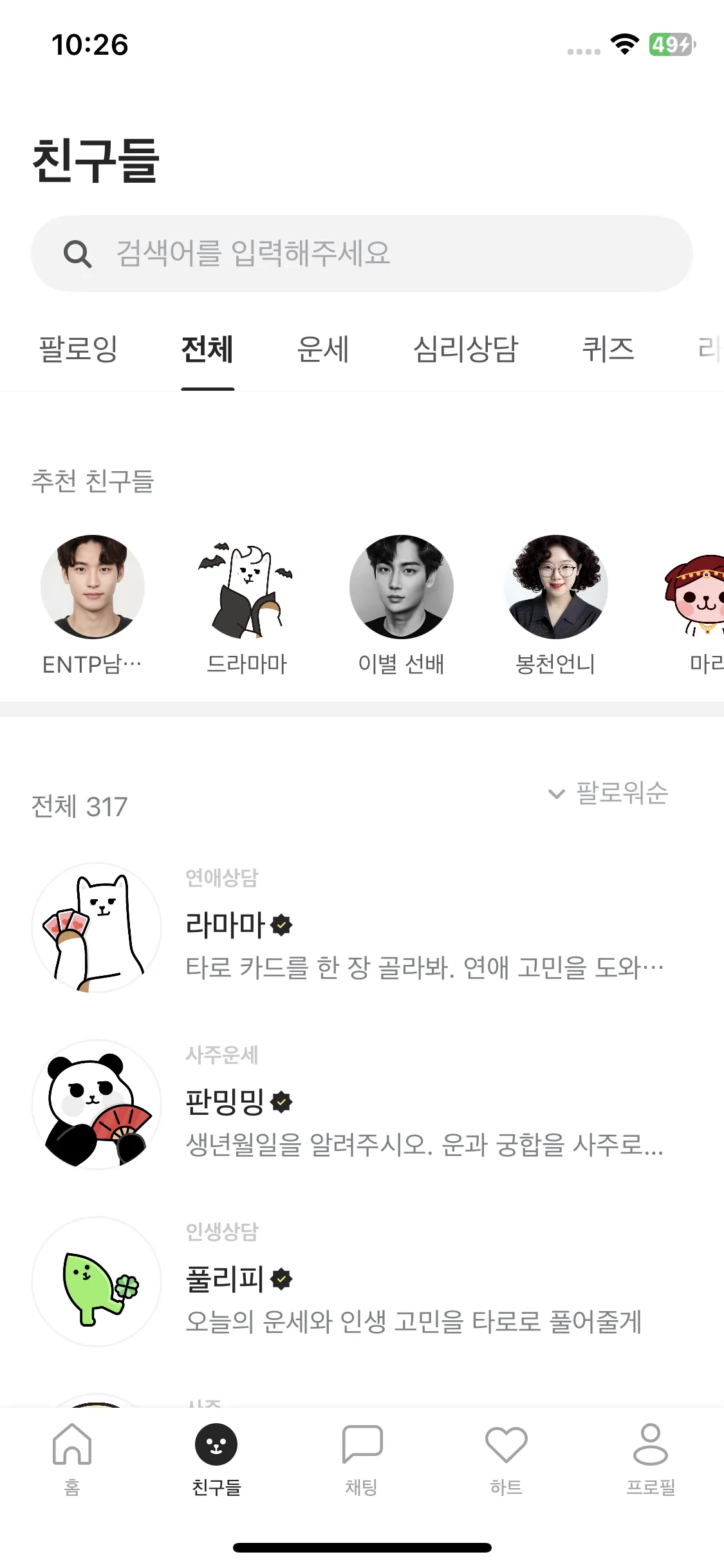This screenshot has width=724, height=1568.
Task: Go to the 홈 tab
Action: (x=72, y=1459)
